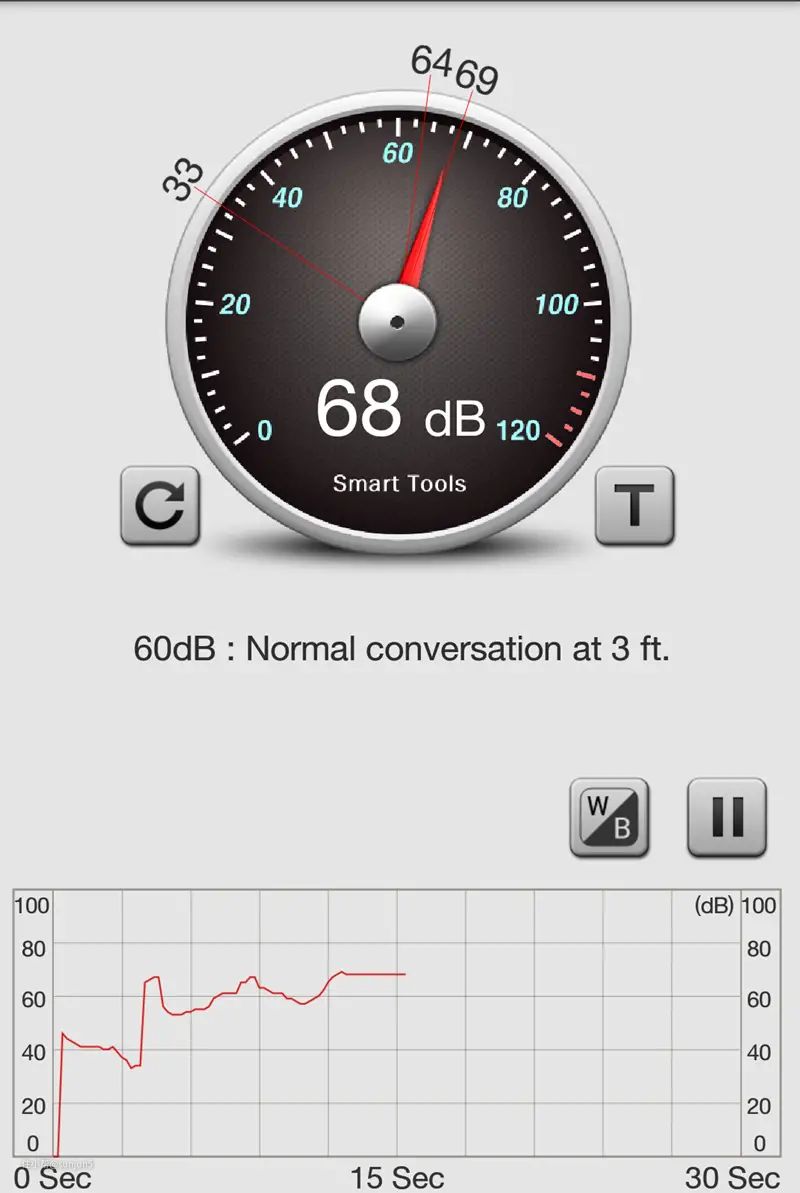Toggle the white/black graph theme
This screenshot has width=800, height=1193.
point(609,817)
